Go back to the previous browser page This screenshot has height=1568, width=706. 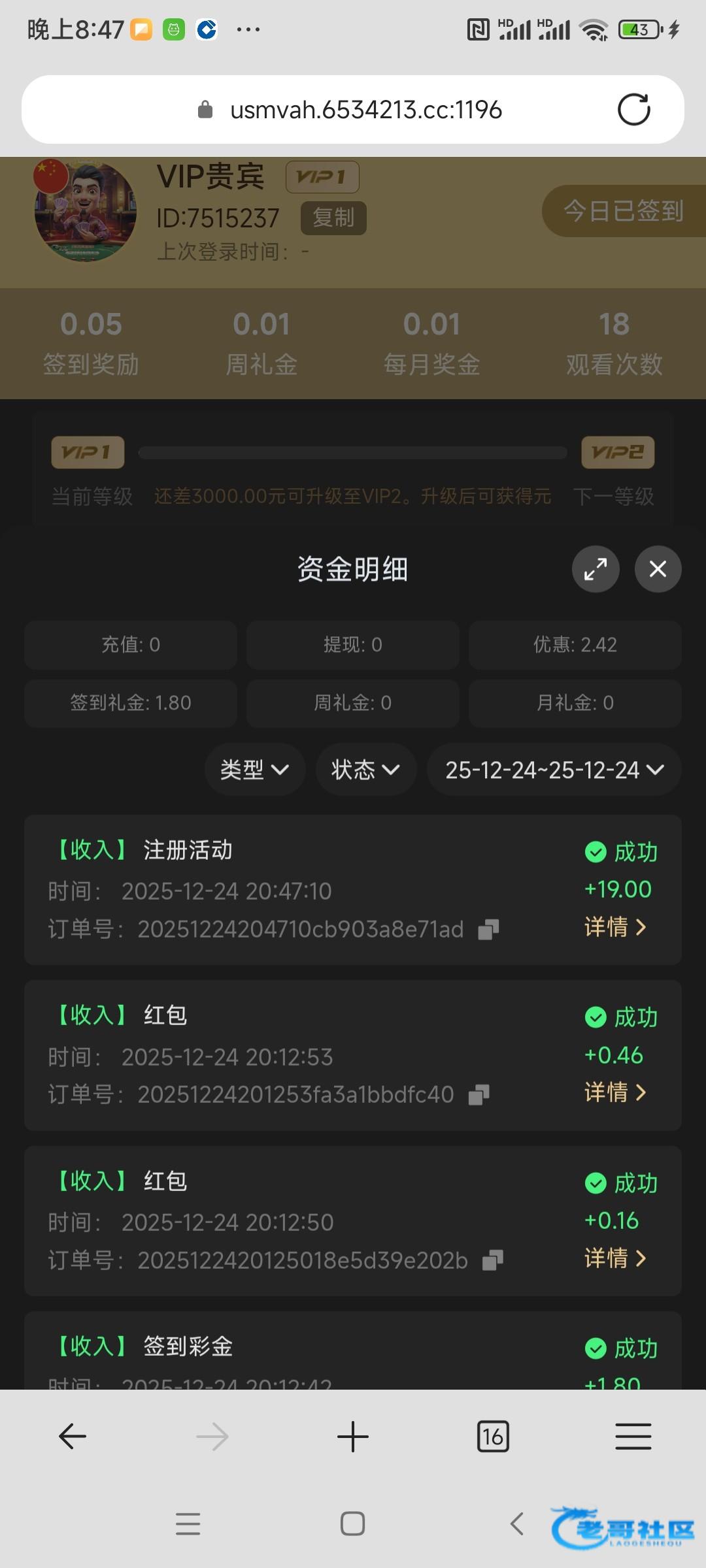(73, 1437)
